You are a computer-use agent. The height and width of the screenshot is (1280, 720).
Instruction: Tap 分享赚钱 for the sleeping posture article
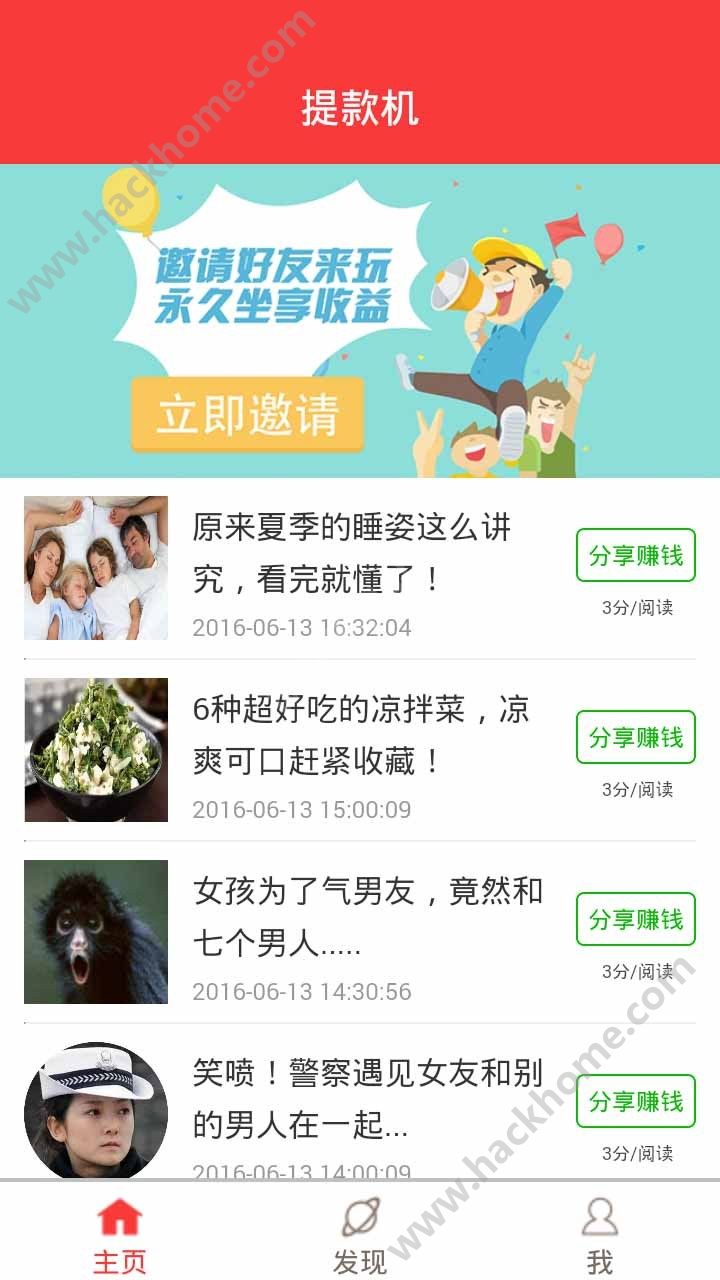pos(636,555)
